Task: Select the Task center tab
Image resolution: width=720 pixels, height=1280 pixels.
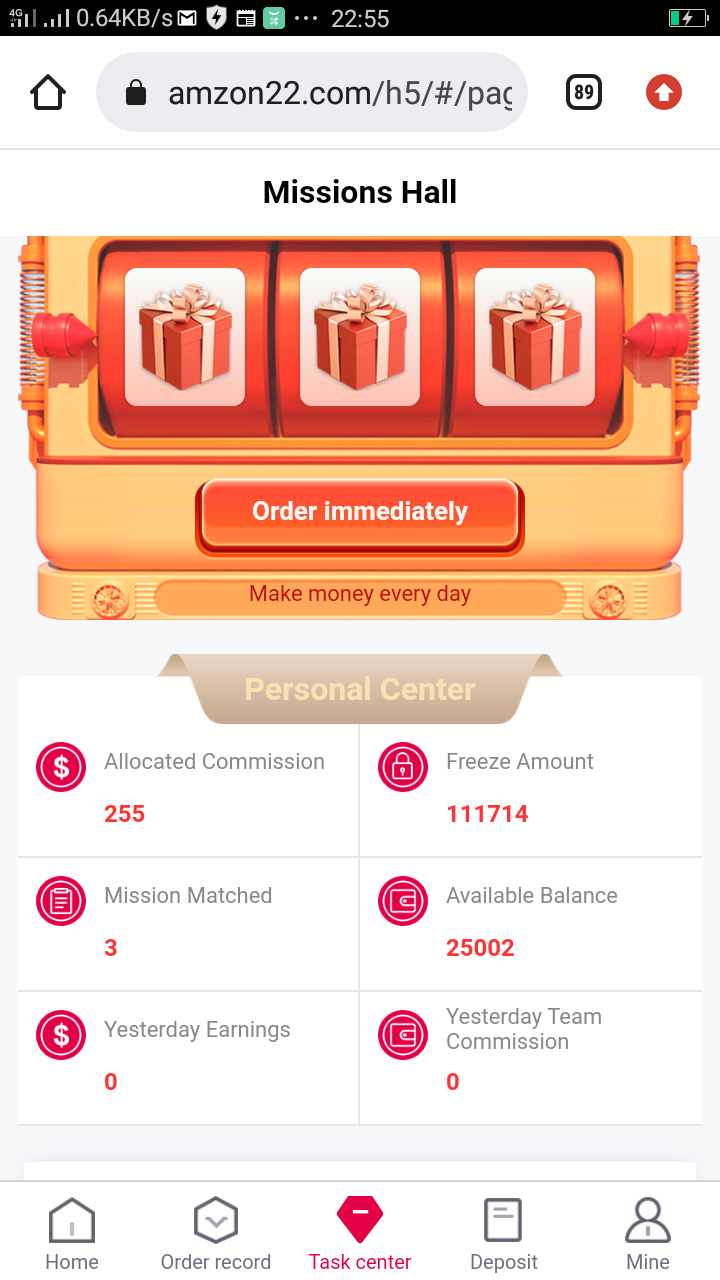Action: click(360, 1234)
